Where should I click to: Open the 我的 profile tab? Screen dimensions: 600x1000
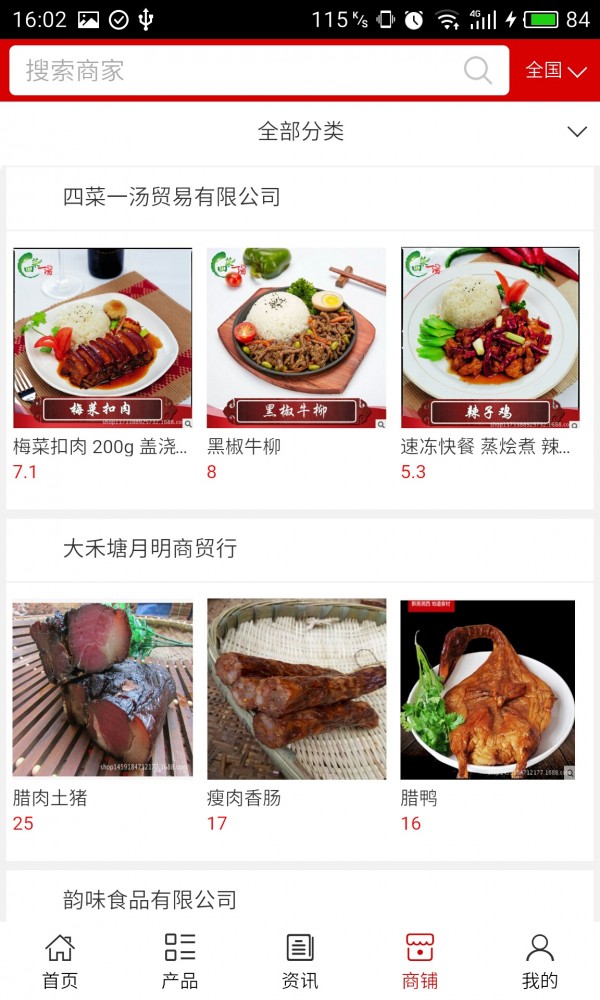540,960
